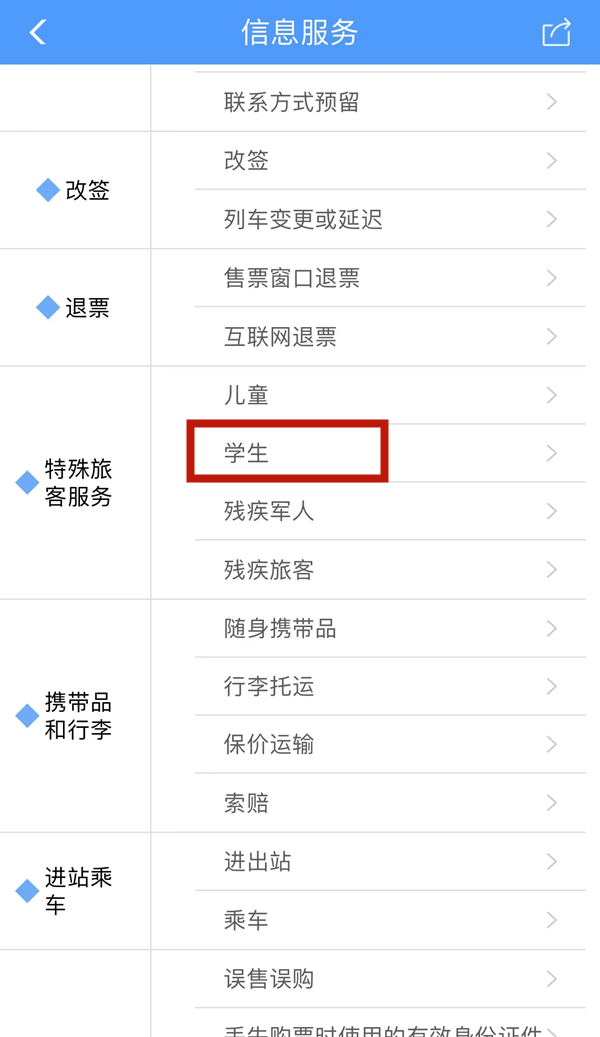600x1037 pixels.
Task: Open 随身携带品 rules
Action: tap(390, 628)
